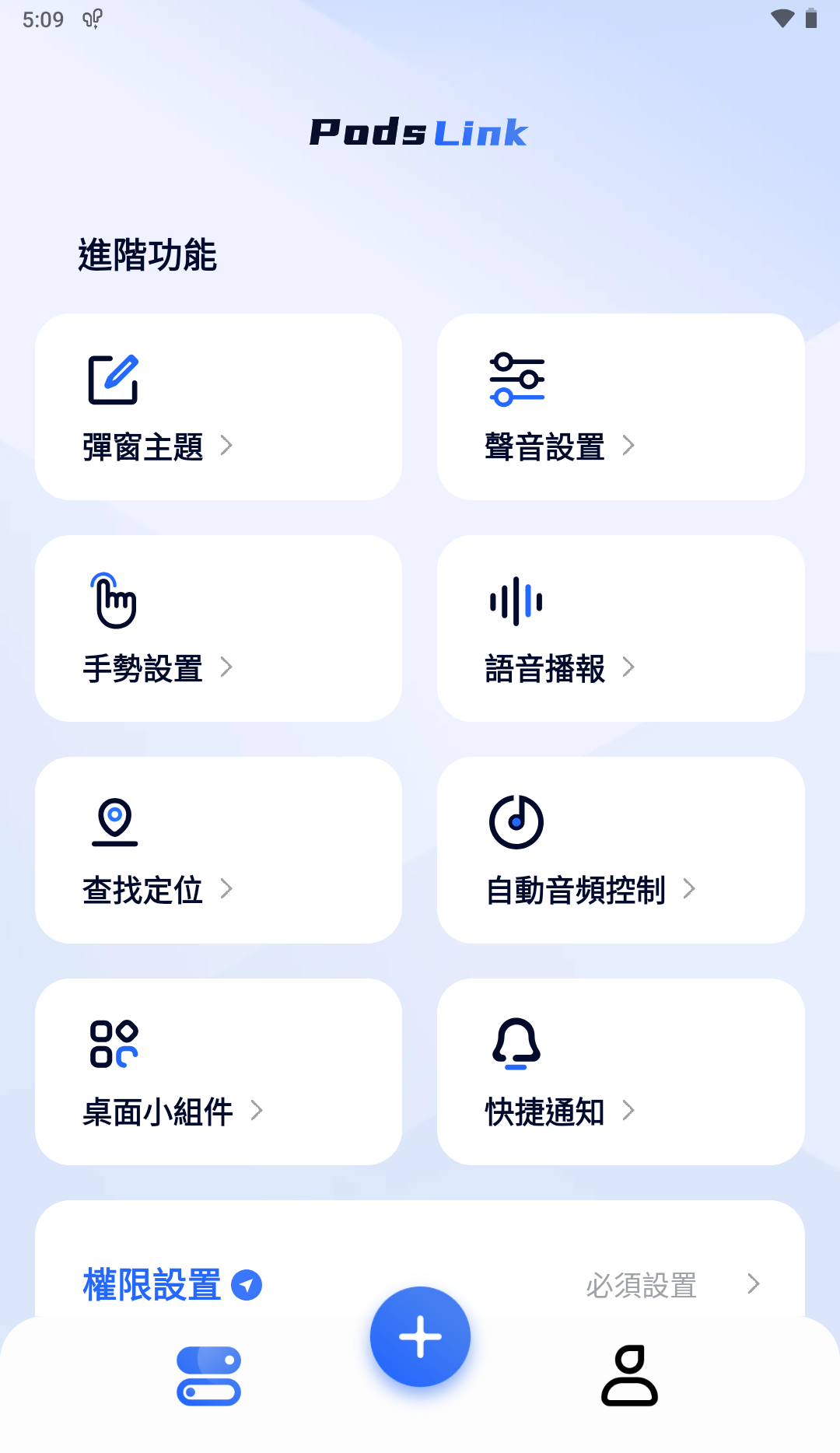Open 必須設置 via its chevron arrow
Viewport: 840px width, 1453px height.
coord(752,1285)
